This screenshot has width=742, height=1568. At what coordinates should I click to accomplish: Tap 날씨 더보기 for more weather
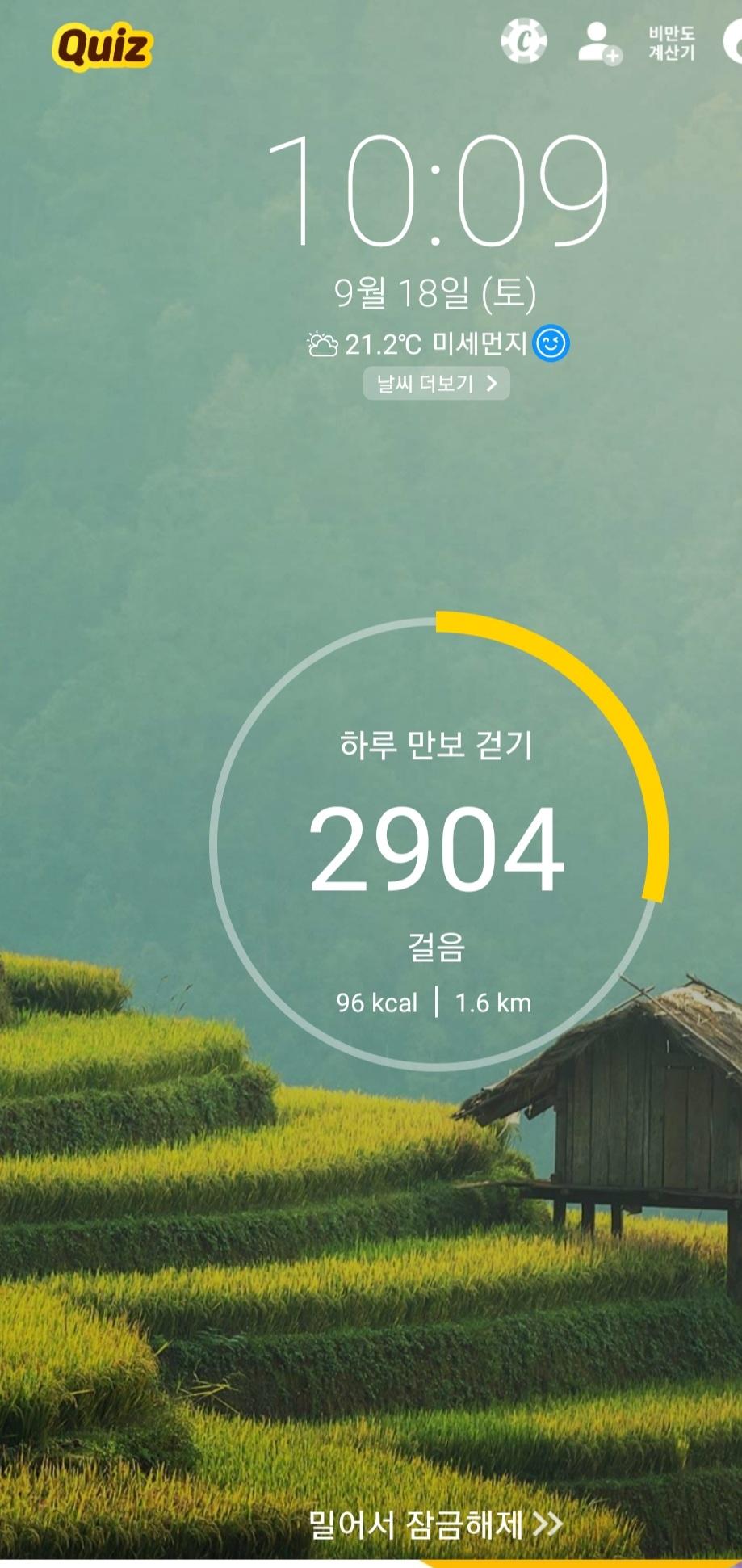(x=436, y=383)
